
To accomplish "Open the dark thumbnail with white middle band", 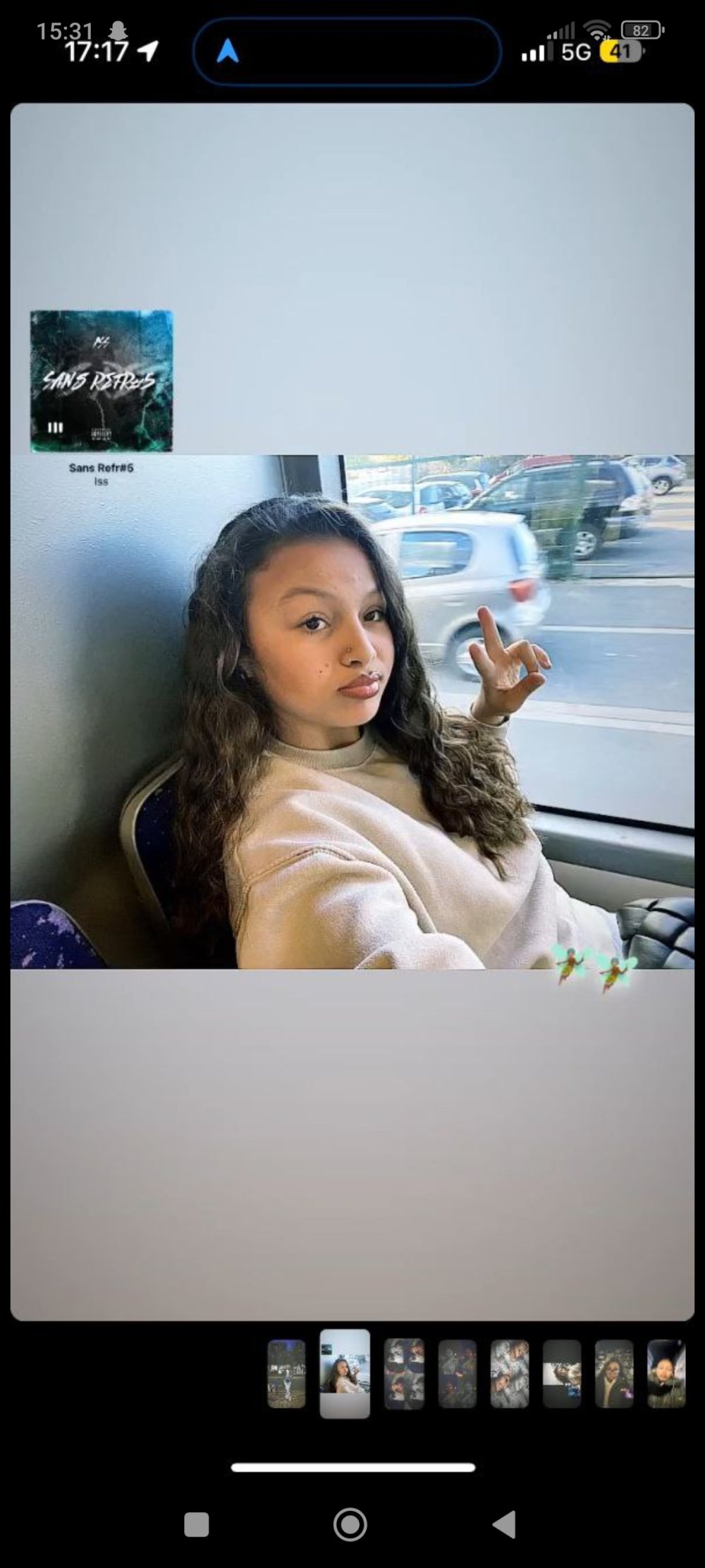I will coord(562,1373).
